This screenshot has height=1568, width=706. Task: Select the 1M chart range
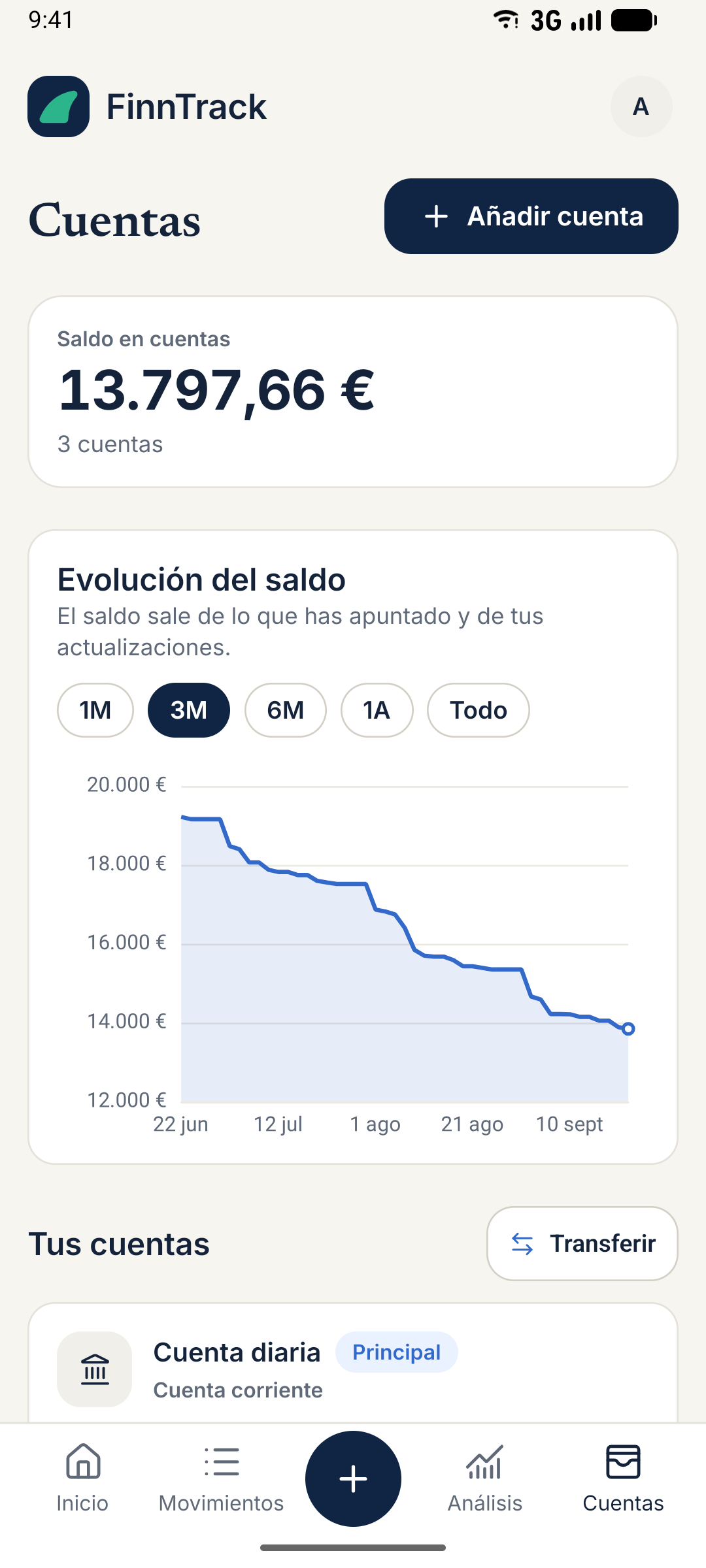(x=95, y=710)
